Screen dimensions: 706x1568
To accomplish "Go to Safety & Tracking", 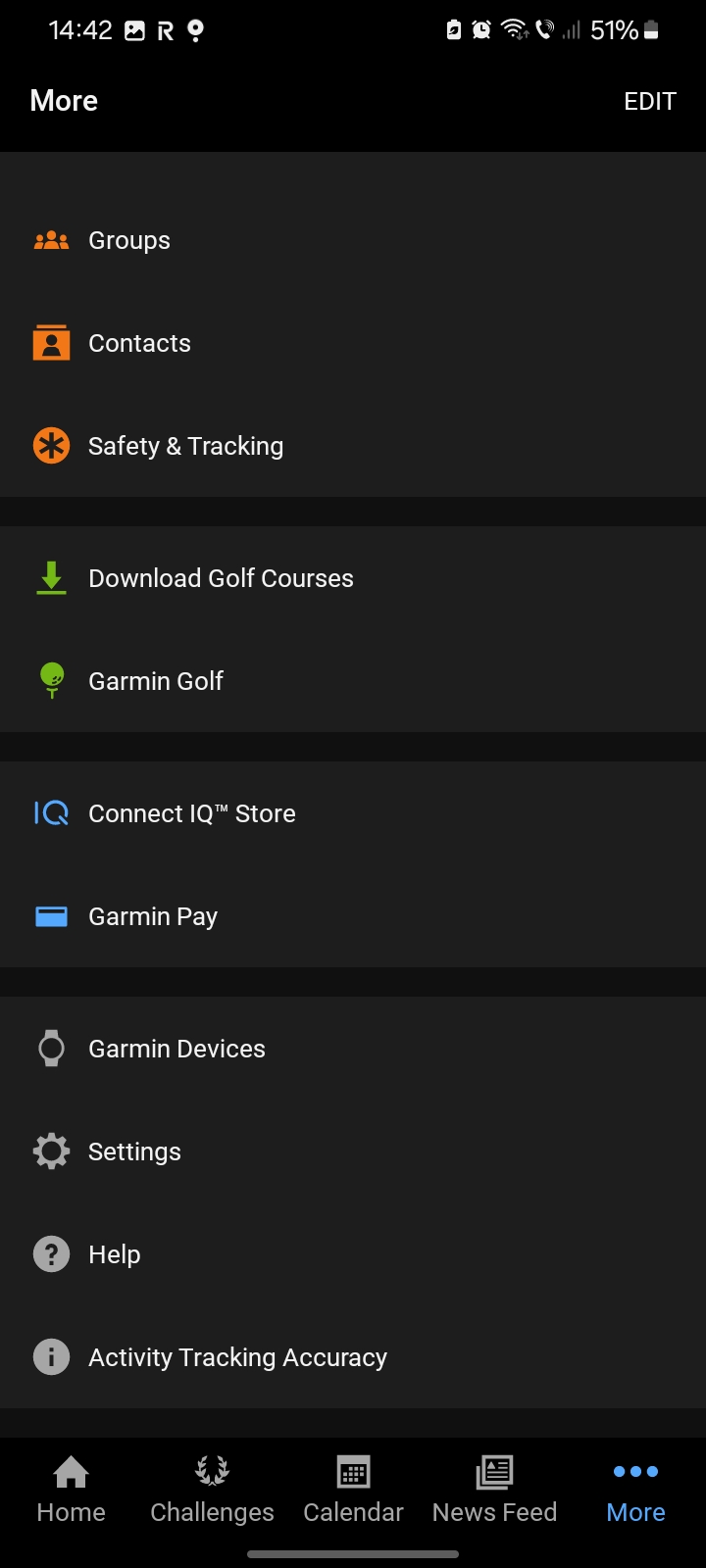I will (x=353, y=446).
